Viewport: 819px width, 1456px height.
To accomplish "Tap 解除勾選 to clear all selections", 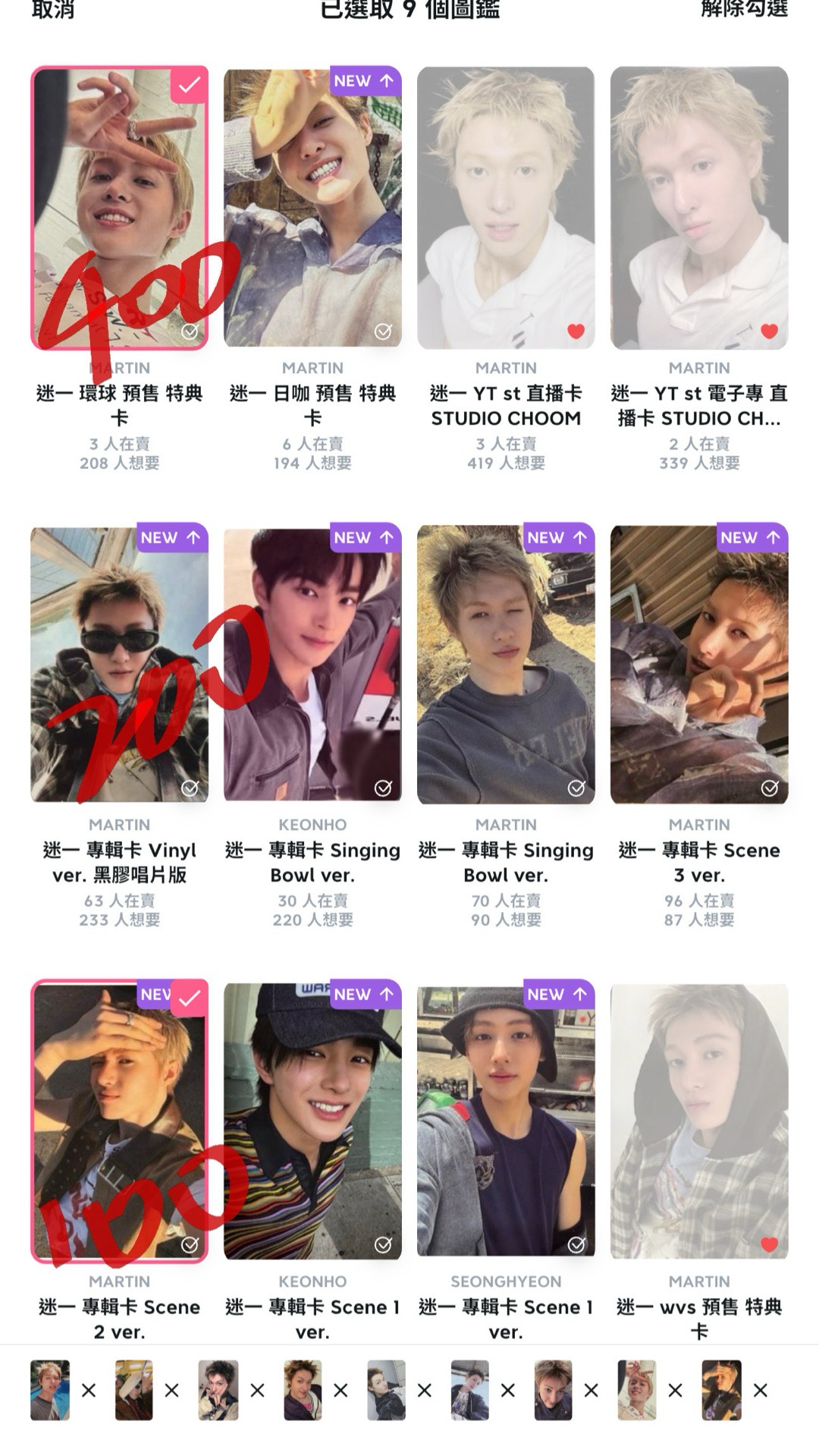I will tap(743, 11).
